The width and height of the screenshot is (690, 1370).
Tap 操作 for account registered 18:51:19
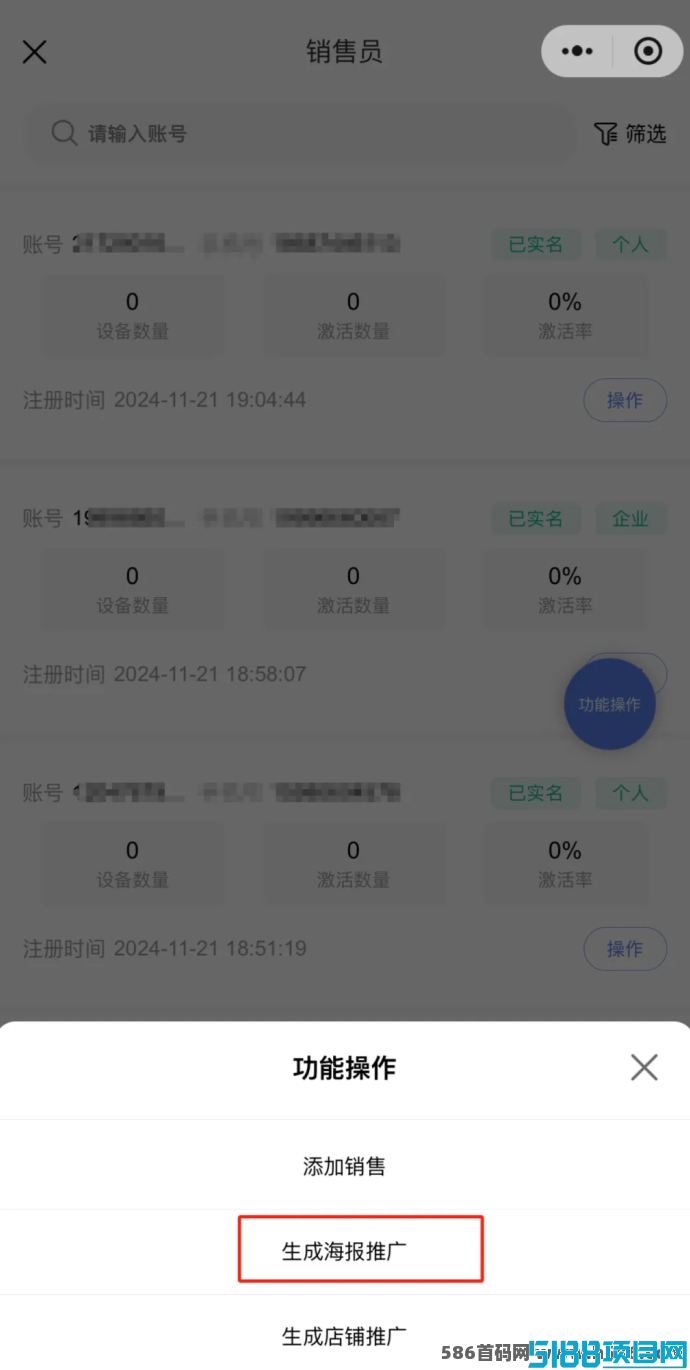pos(625,949)
